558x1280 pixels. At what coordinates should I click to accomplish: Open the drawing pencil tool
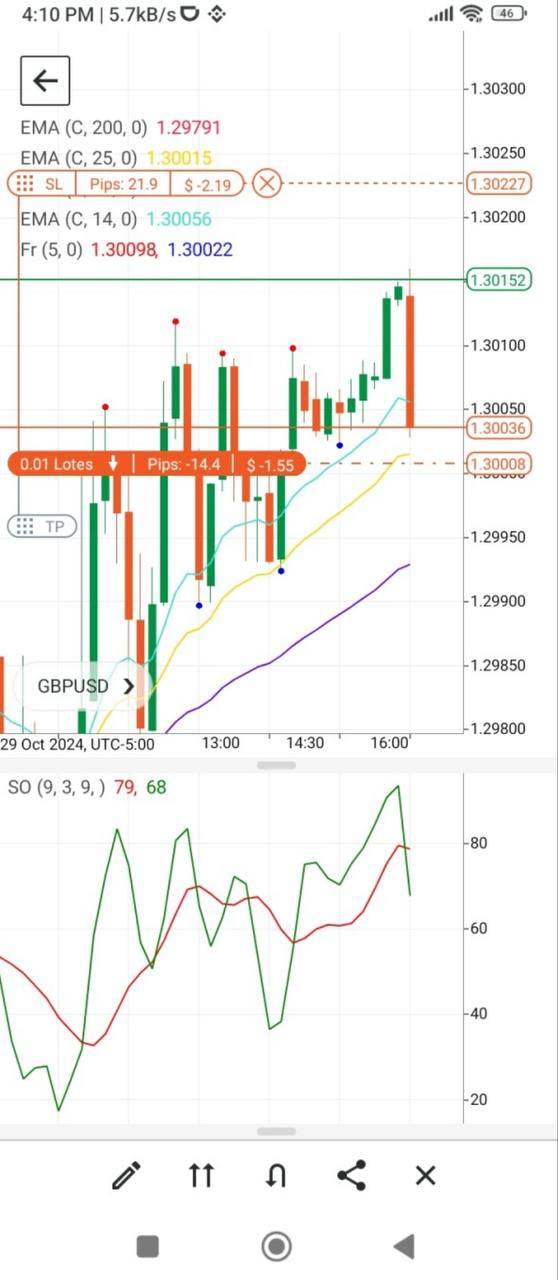coord(126,1175)
